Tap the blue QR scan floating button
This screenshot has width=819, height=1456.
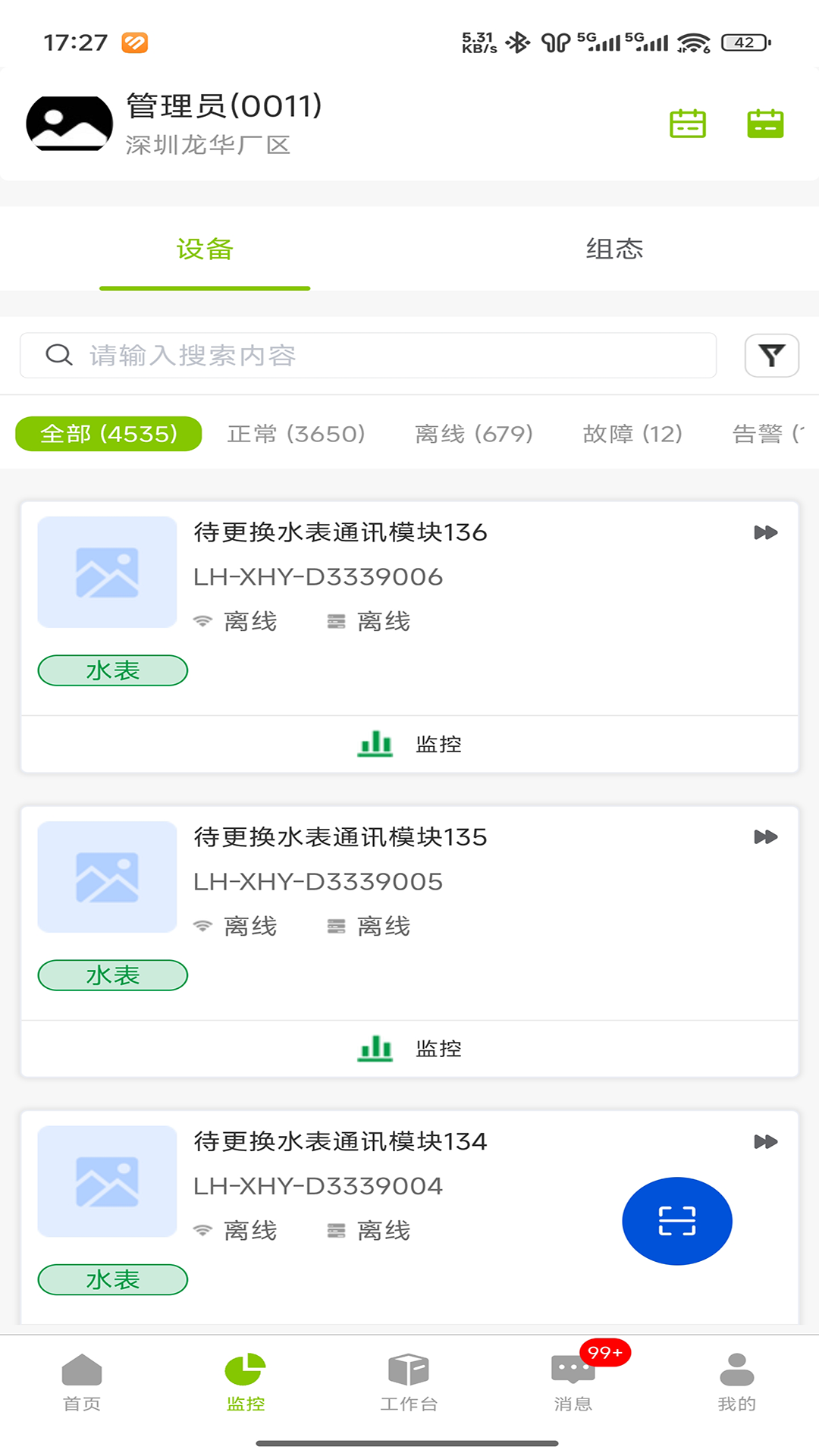(x=676, y=1221)
